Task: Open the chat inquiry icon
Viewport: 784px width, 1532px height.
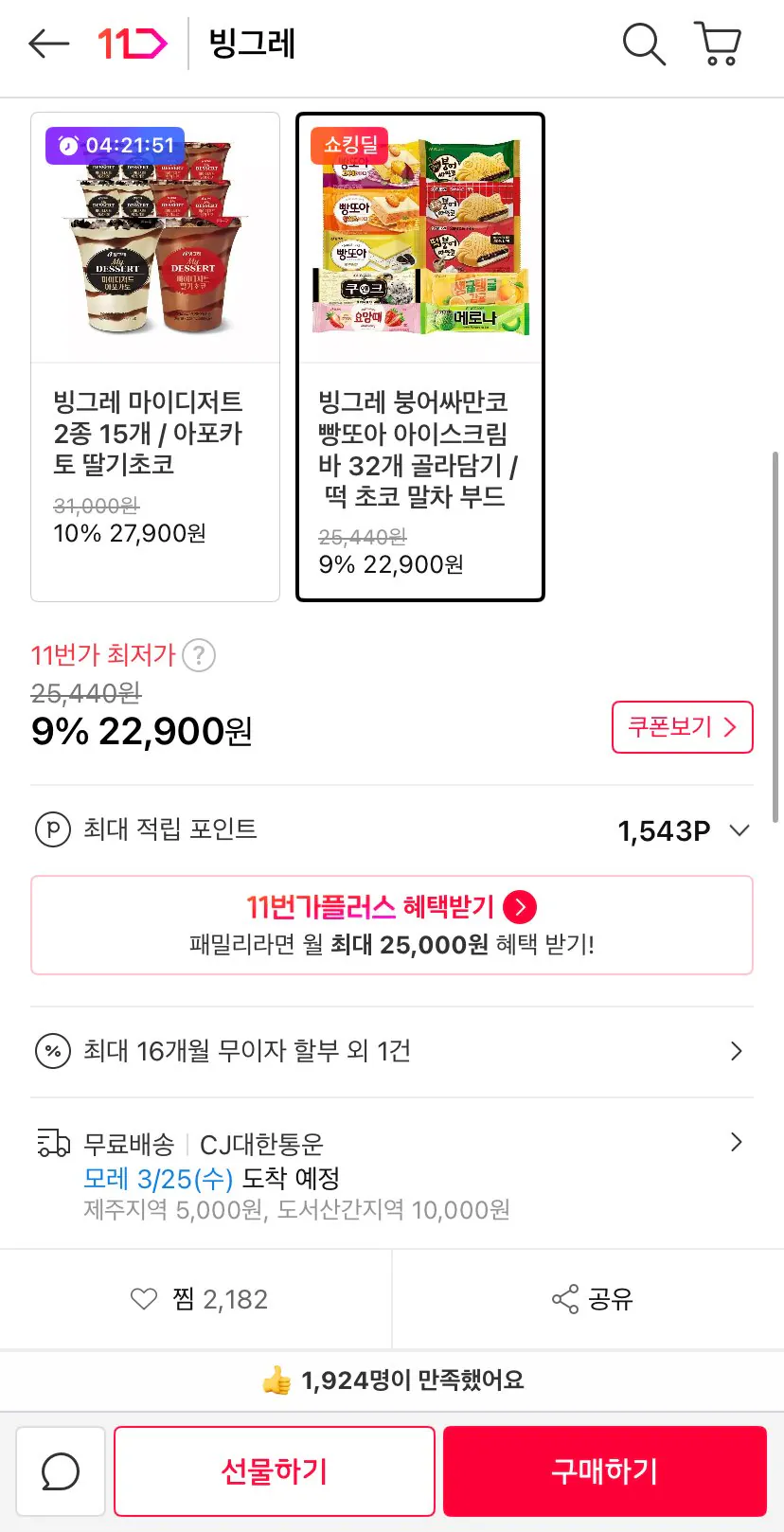Action: 61,1470
